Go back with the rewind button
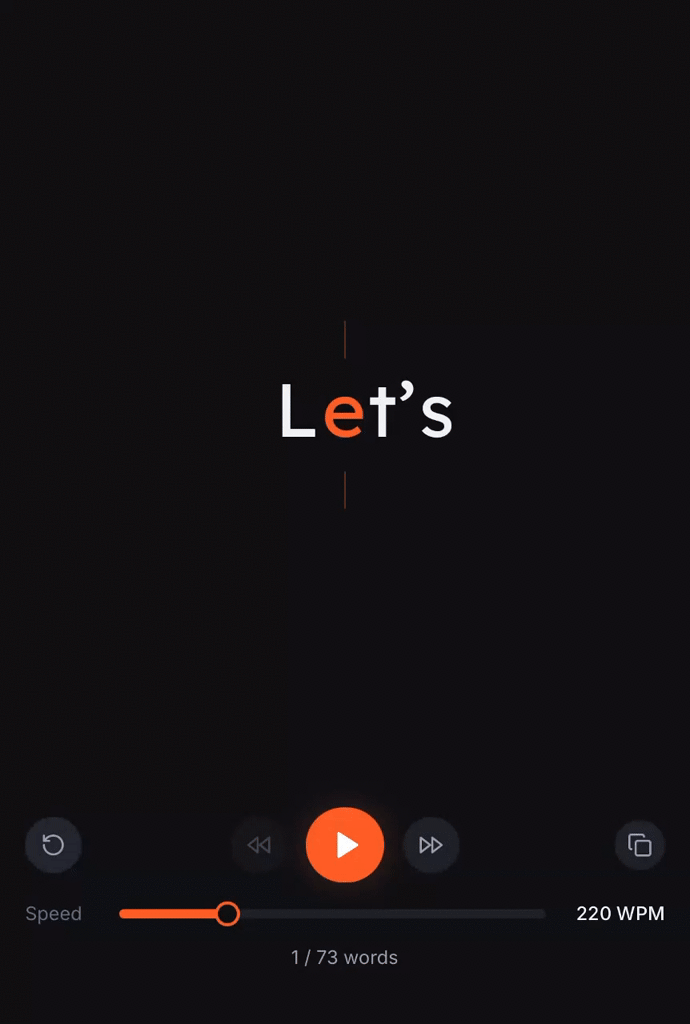This screenshot has width=690, height=1024. tap(259, 845)
